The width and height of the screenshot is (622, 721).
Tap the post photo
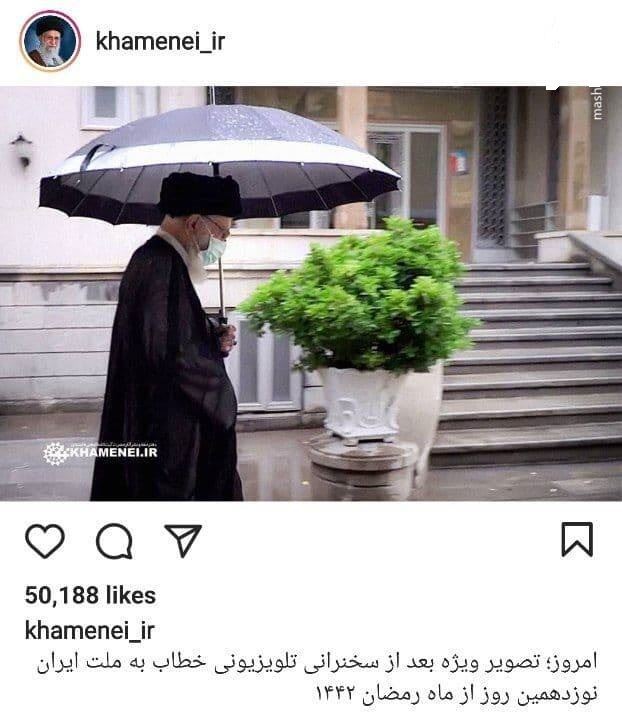(310, 293)
